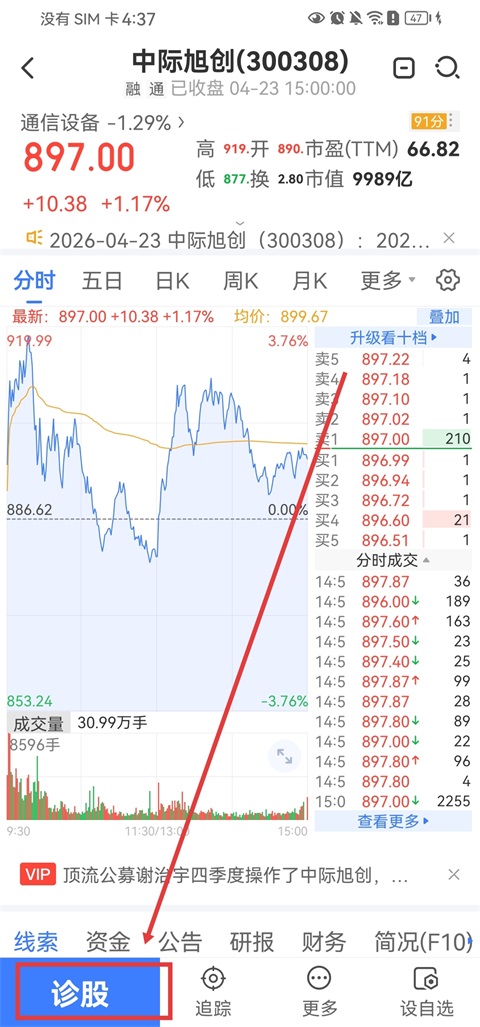
Task: Tap the minus box icon near title
Action: [404, 68]
